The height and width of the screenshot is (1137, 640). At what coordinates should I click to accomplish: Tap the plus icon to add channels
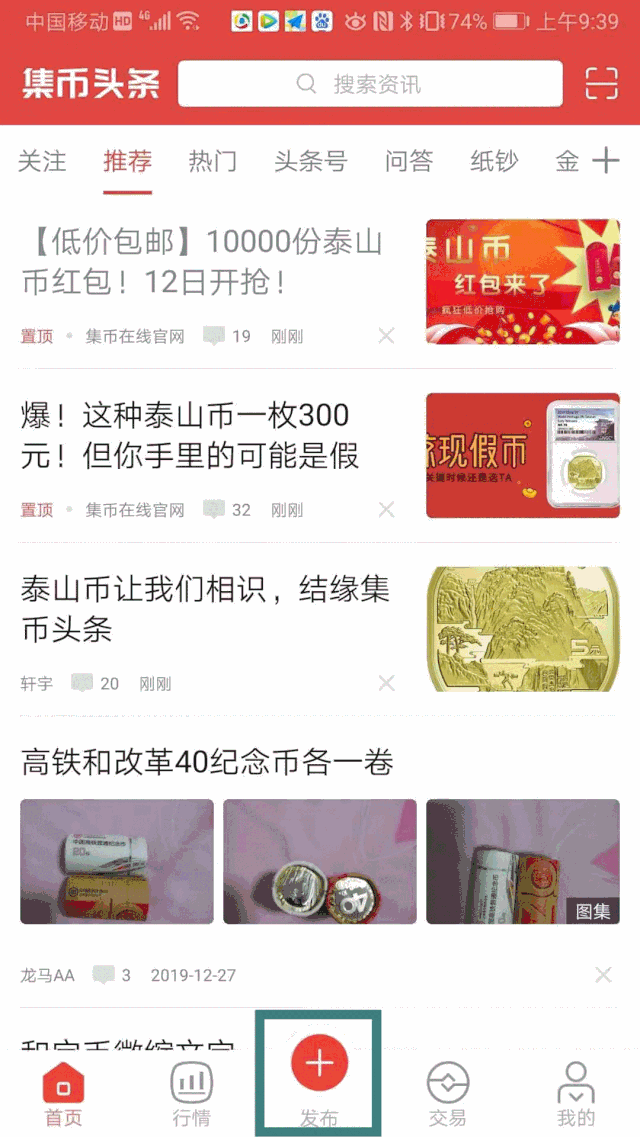(606, 161)
